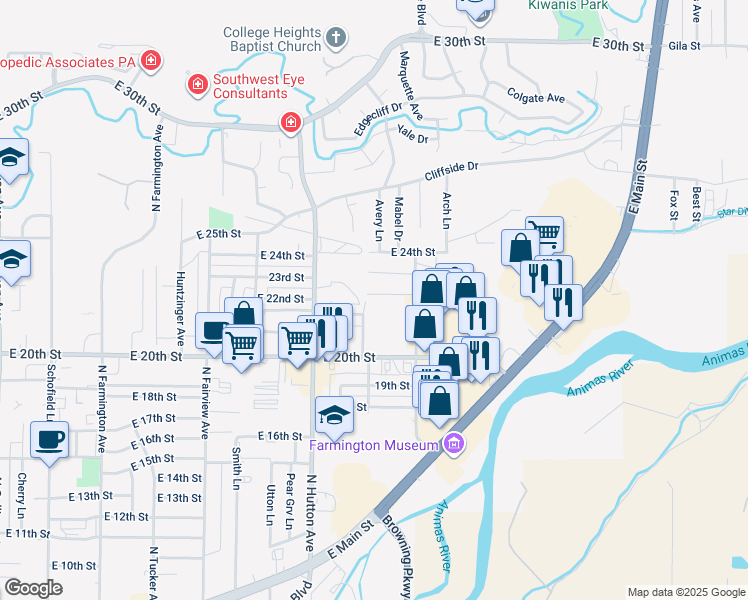
Task: Open the Farmington Museum marker
Action: pos(454,444)
